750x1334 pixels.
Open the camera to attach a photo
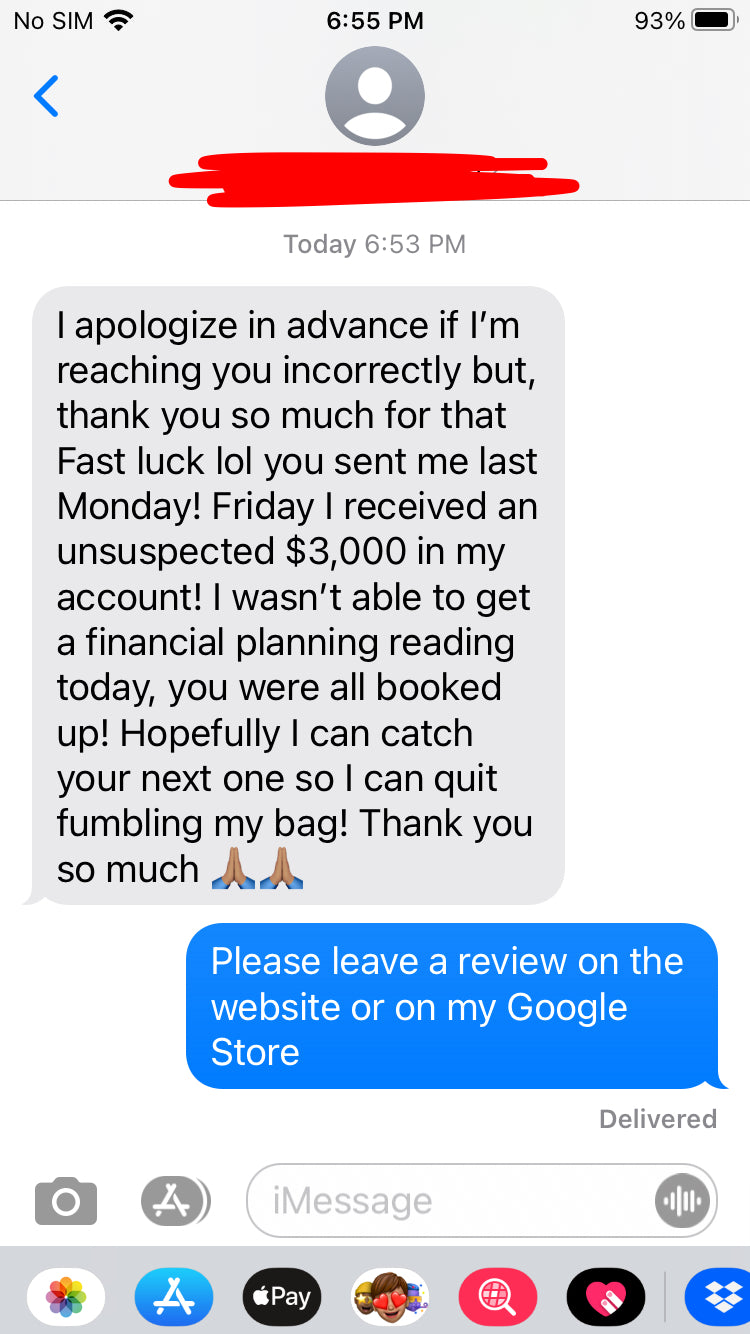(66, 1200)
